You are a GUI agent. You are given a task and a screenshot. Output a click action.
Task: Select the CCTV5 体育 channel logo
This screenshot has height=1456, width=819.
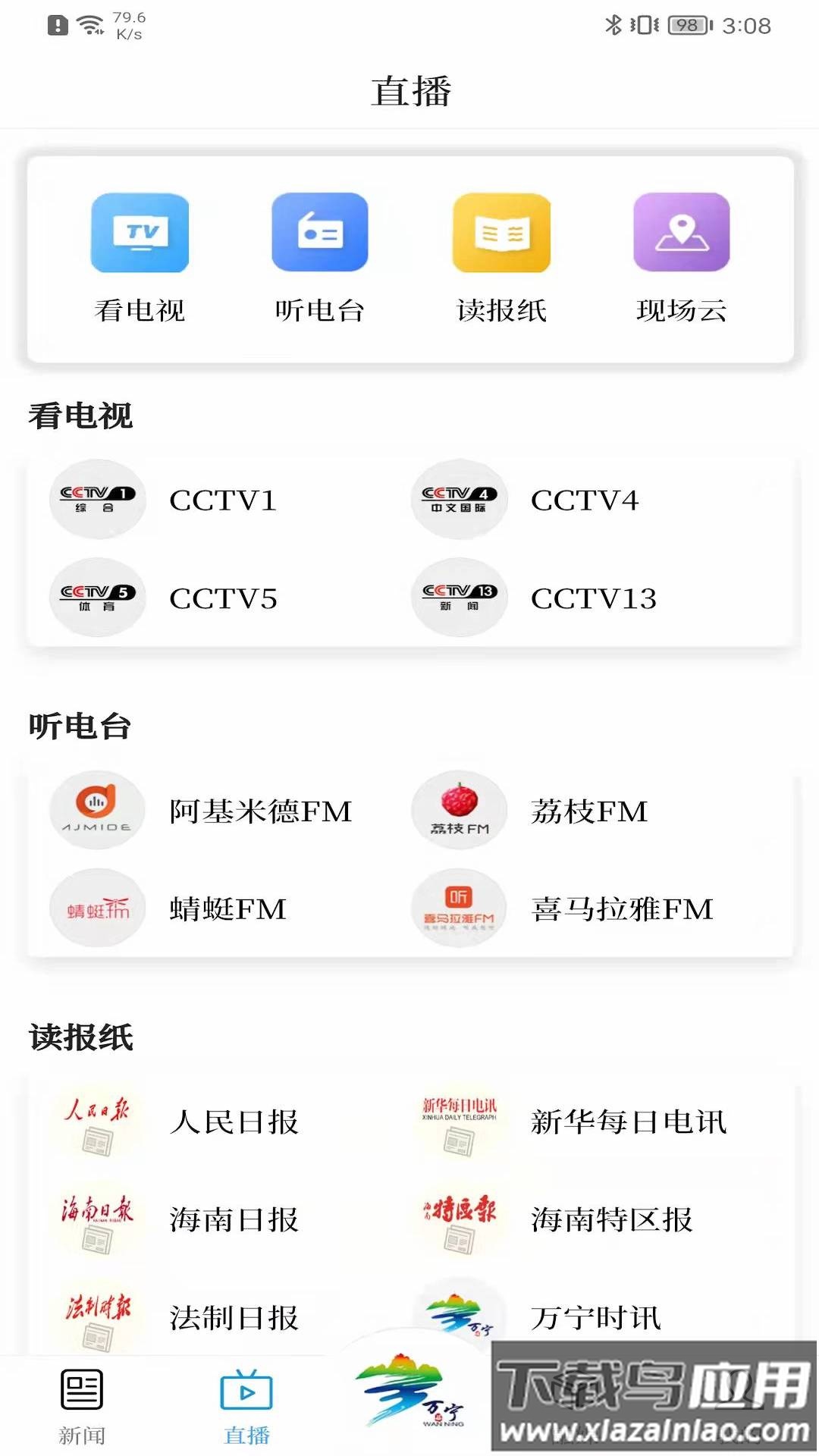97,598
